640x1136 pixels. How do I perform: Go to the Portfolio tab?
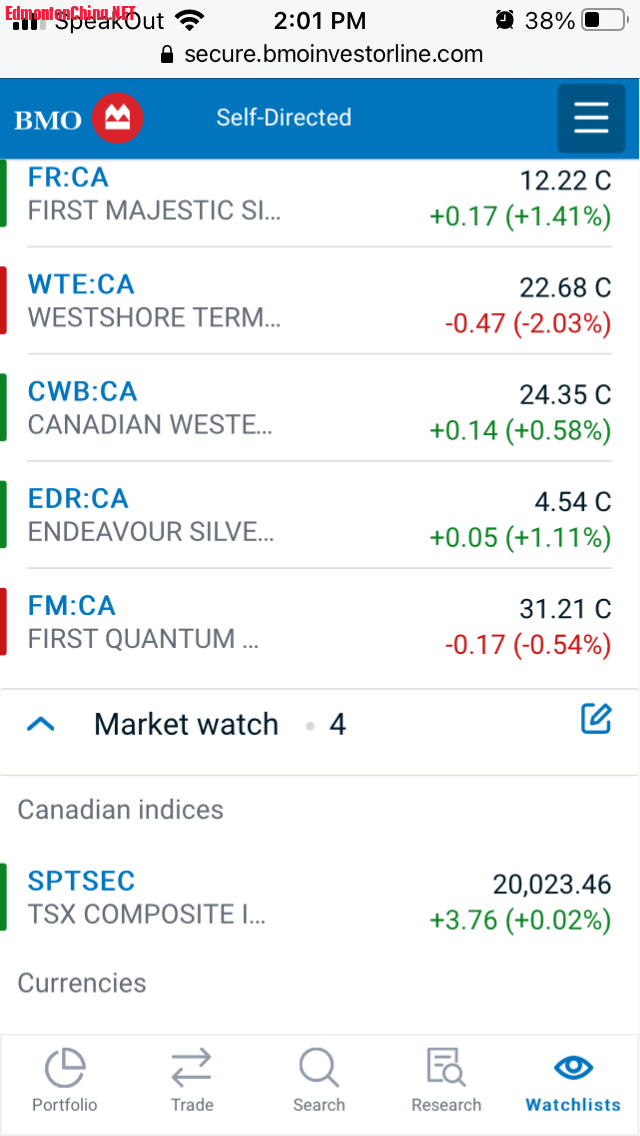(65, 1080)
